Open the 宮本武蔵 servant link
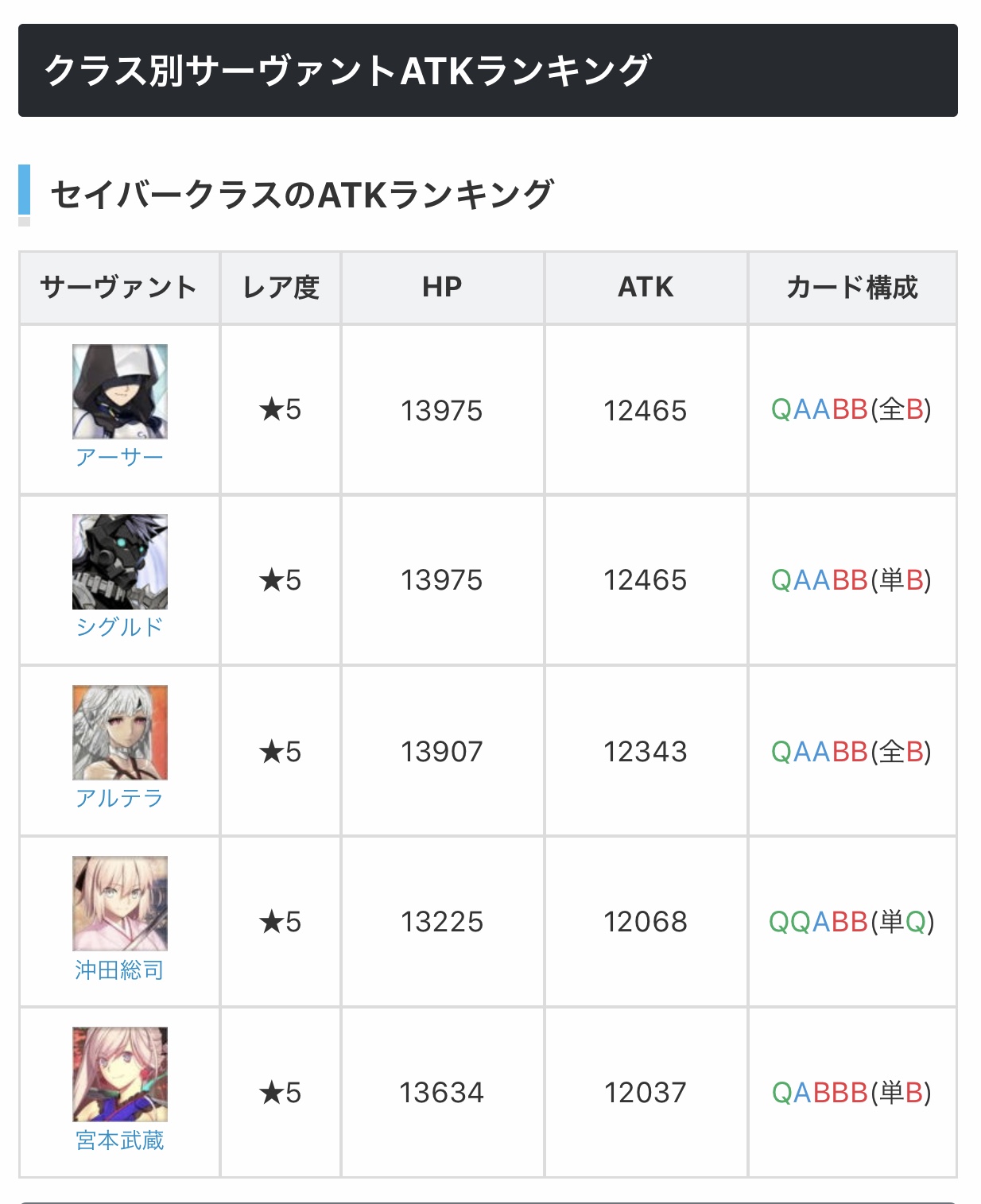This screenshot has height=1204, width=981. pos(119,1140)
